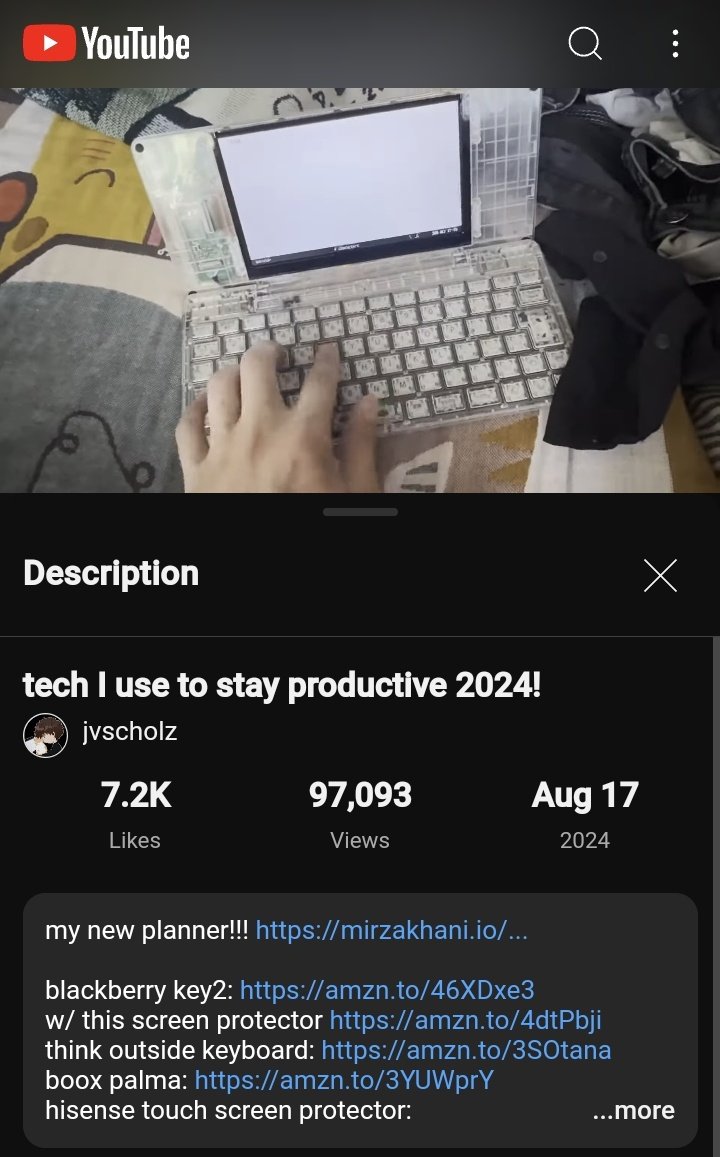Open YouTube search

[x=585, y=43]
